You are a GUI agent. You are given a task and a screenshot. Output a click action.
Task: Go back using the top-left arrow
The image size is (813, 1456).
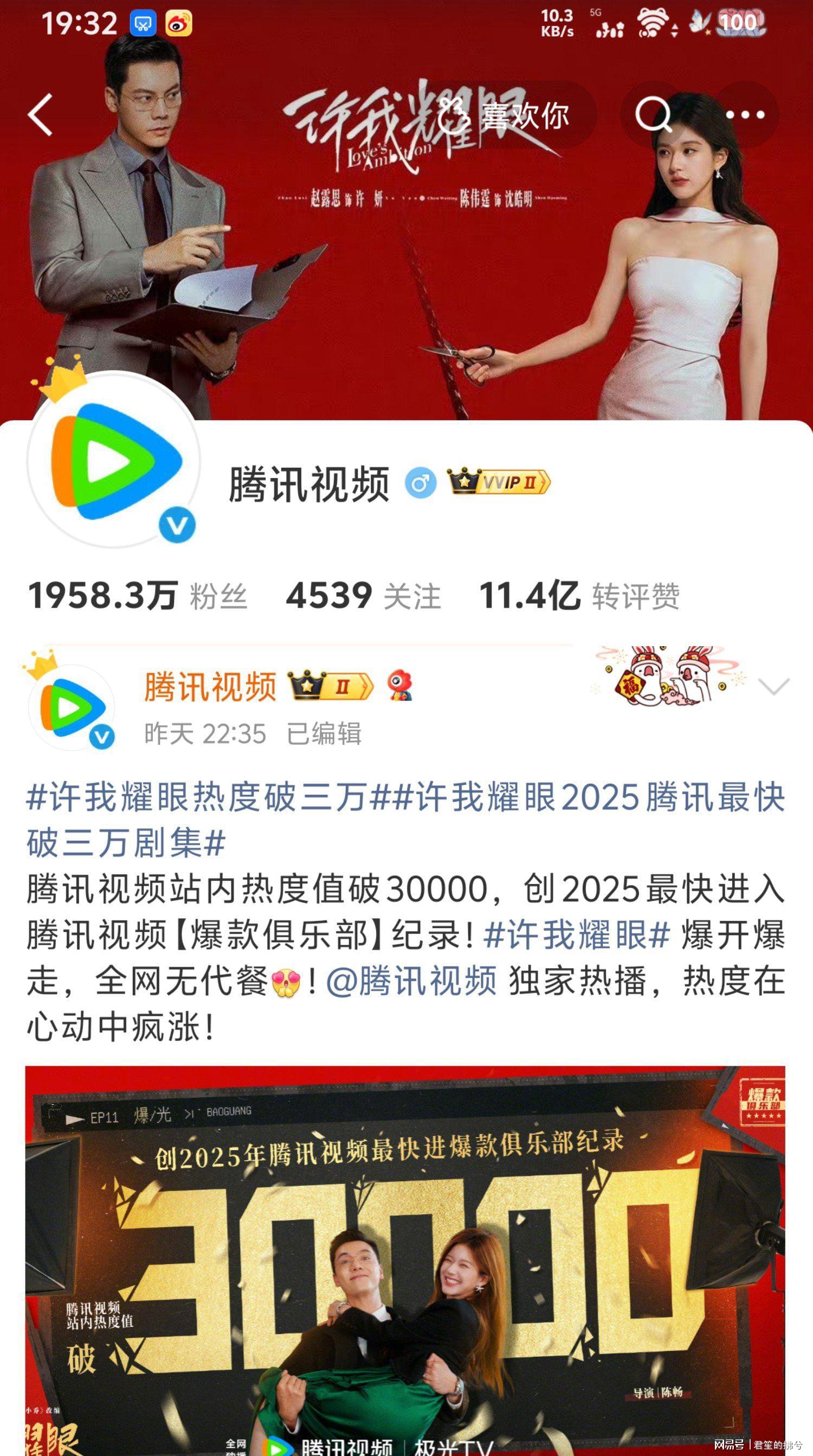coord(41,115)
